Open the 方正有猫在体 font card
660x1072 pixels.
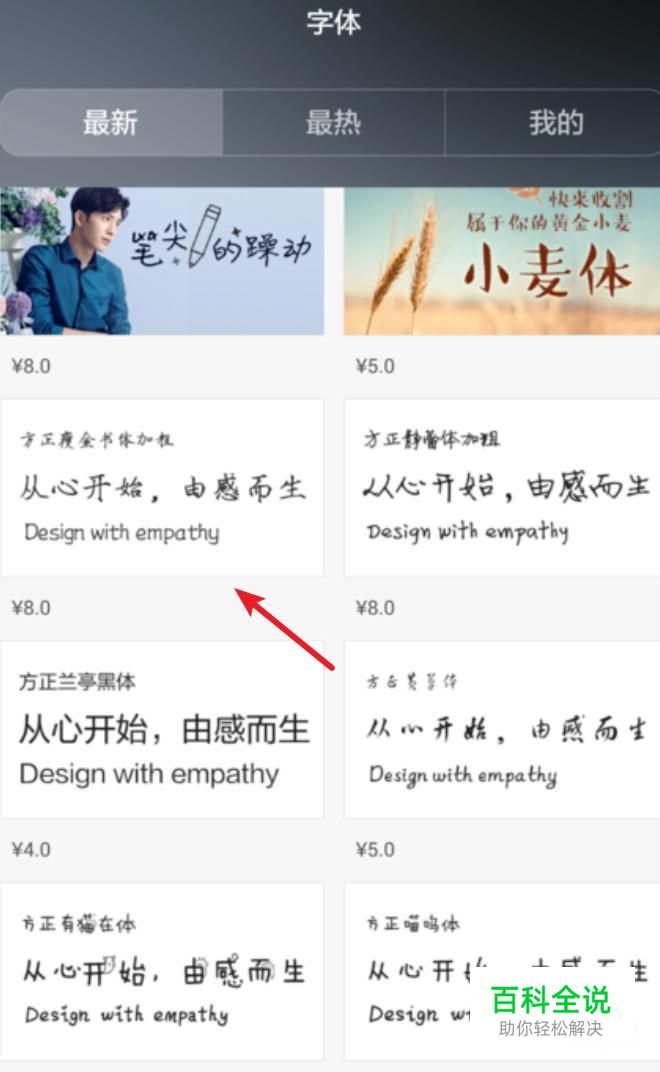click(x=162, y=972)
